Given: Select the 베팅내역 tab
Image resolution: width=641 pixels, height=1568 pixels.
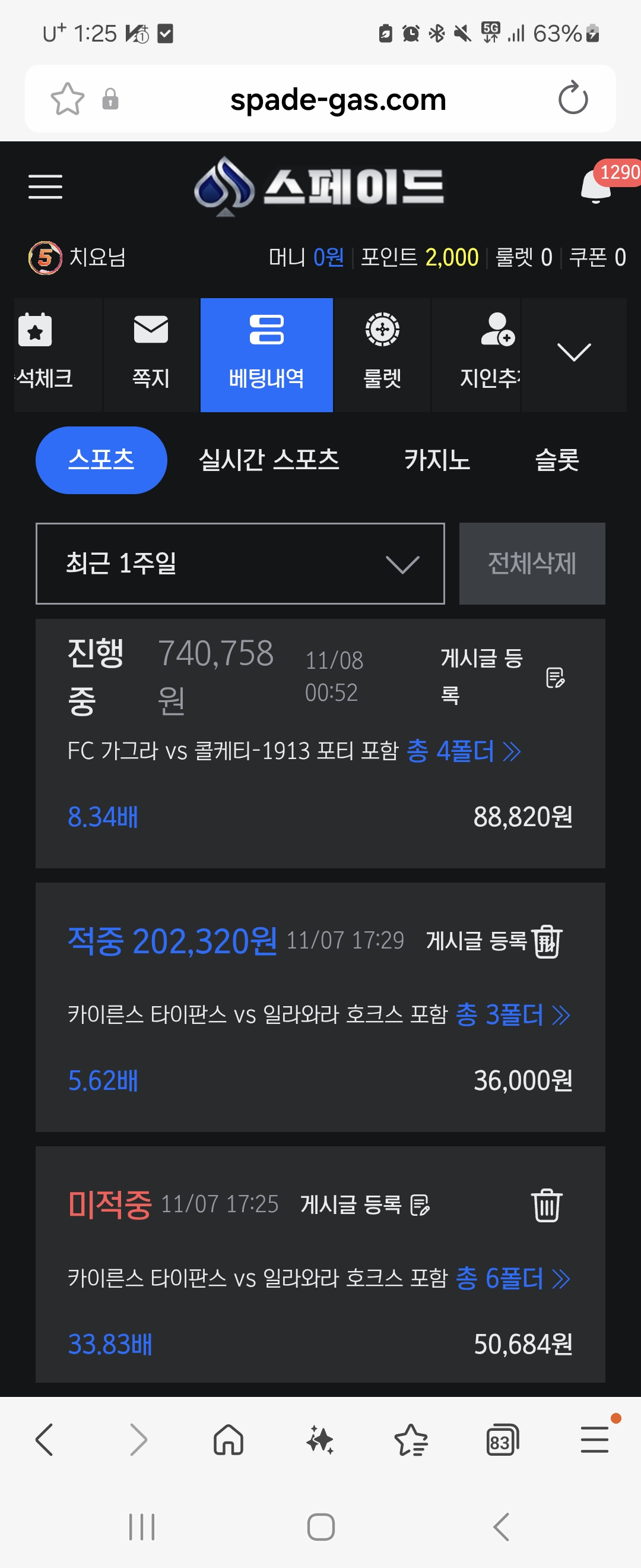Looking at the screenshot, I should (x=266, y=354).
